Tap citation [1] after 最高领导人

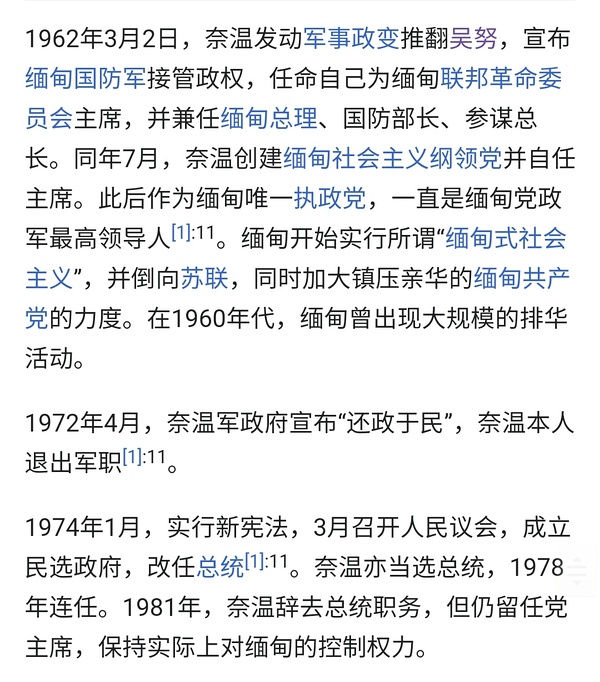pyautogui.click(x=181, y=232)
